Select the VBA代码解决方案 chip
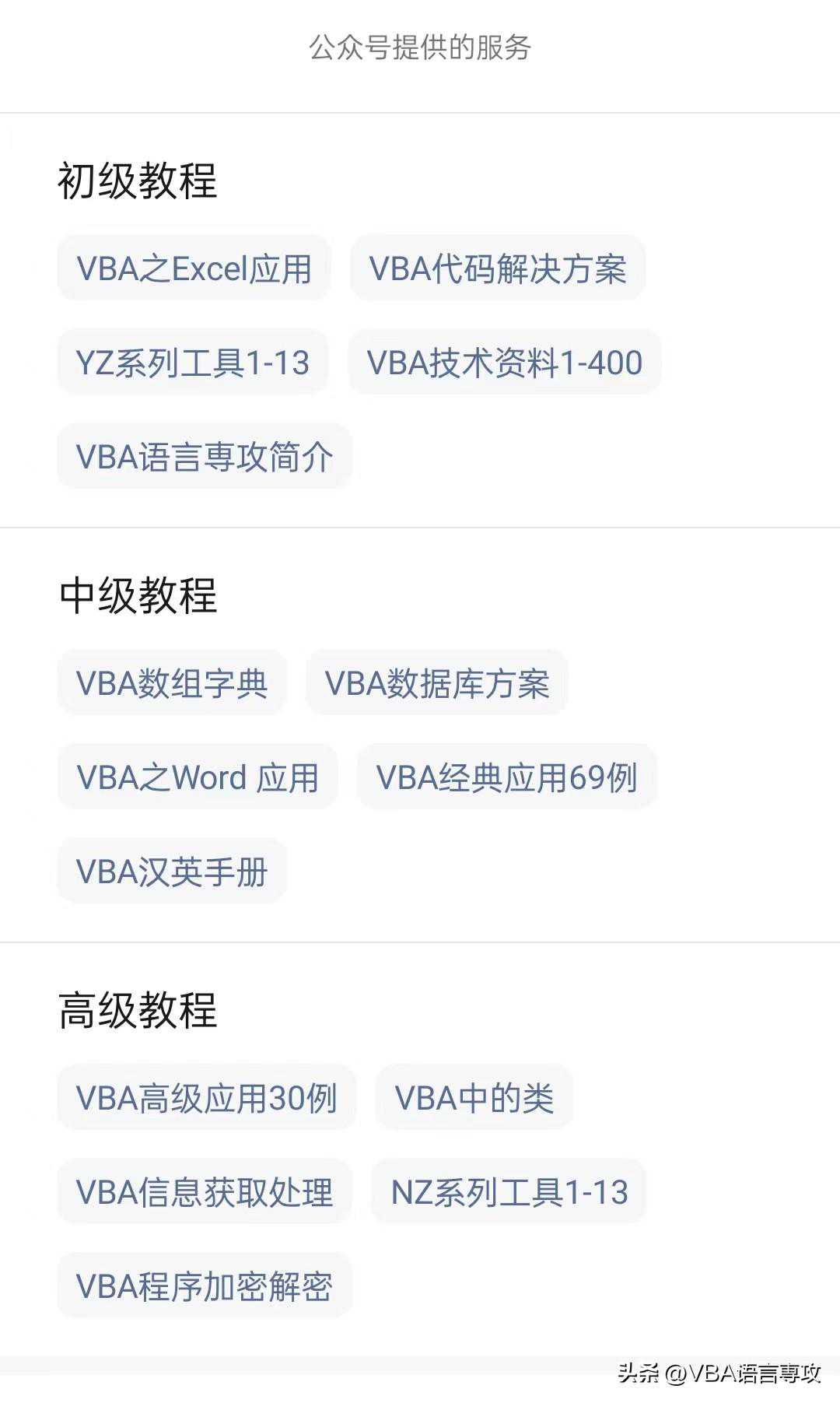The width and height of the screenshot is (840, 1403). (x=498, y=268)
